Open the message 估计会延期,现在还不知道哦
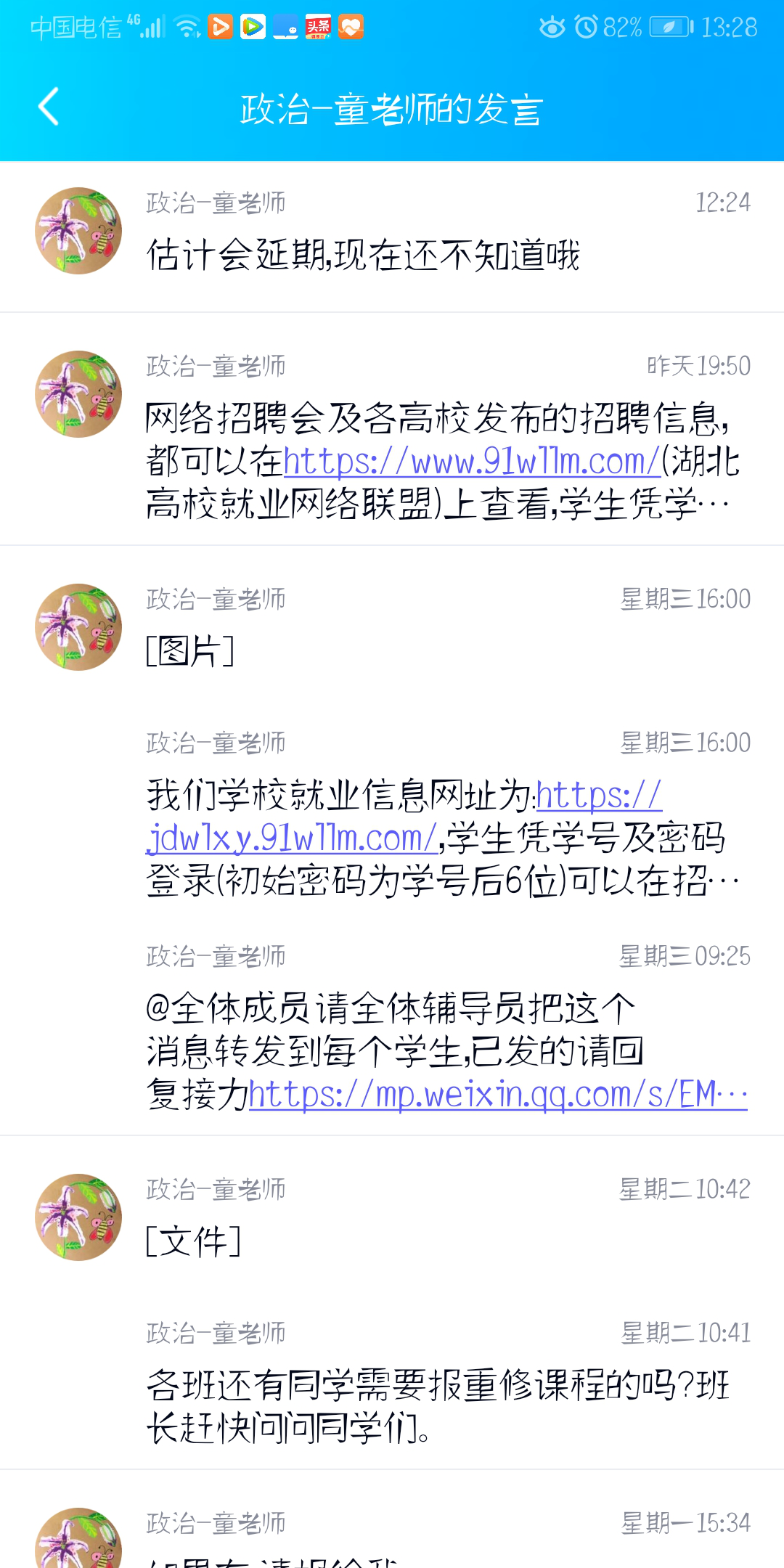Image resolution: width=784 pixels, height=1568 pixels. [363, 256]
